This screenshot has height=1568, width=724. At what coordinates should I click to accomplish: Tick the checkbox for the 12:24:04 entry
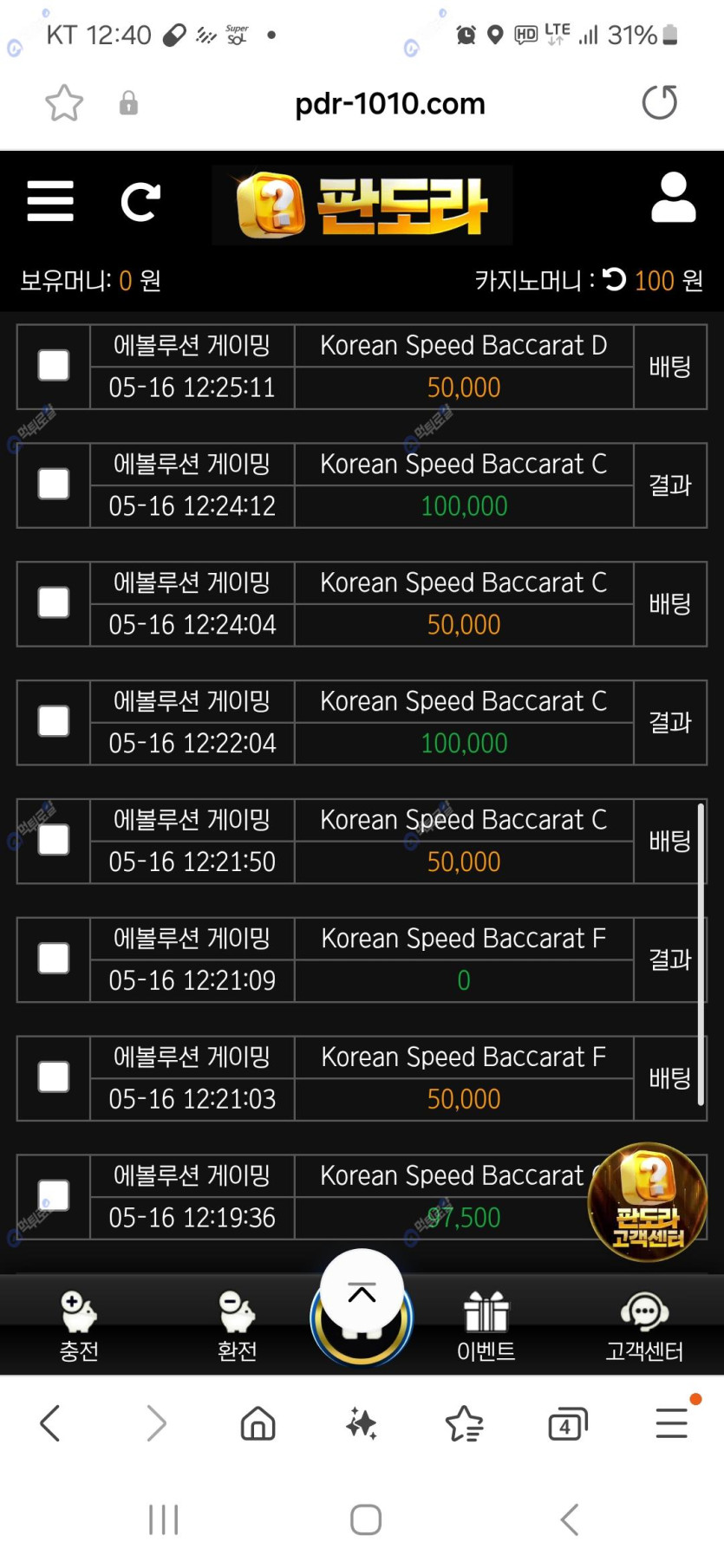[x=54, y=603]
